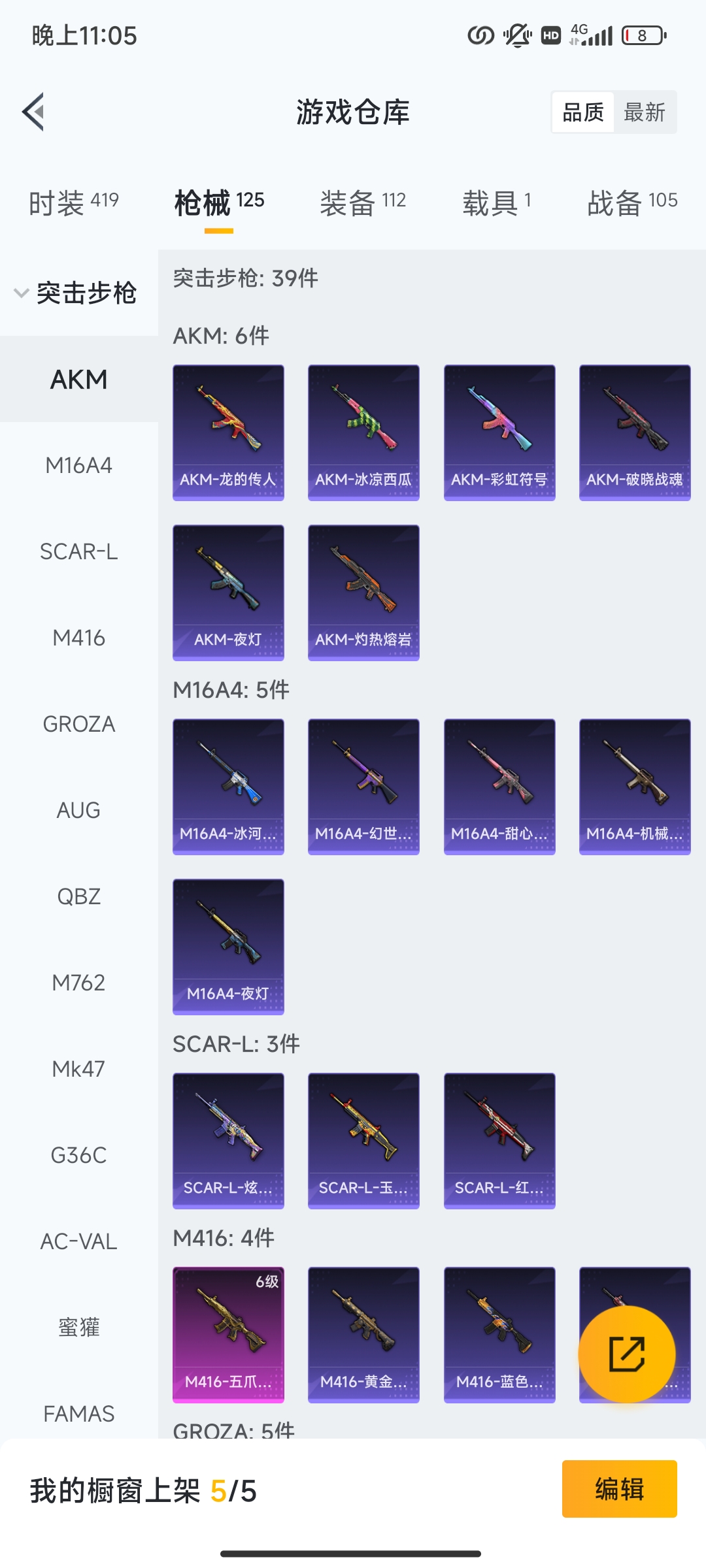
Task: Select the 品质 sort option
Action: pos(583,112)
